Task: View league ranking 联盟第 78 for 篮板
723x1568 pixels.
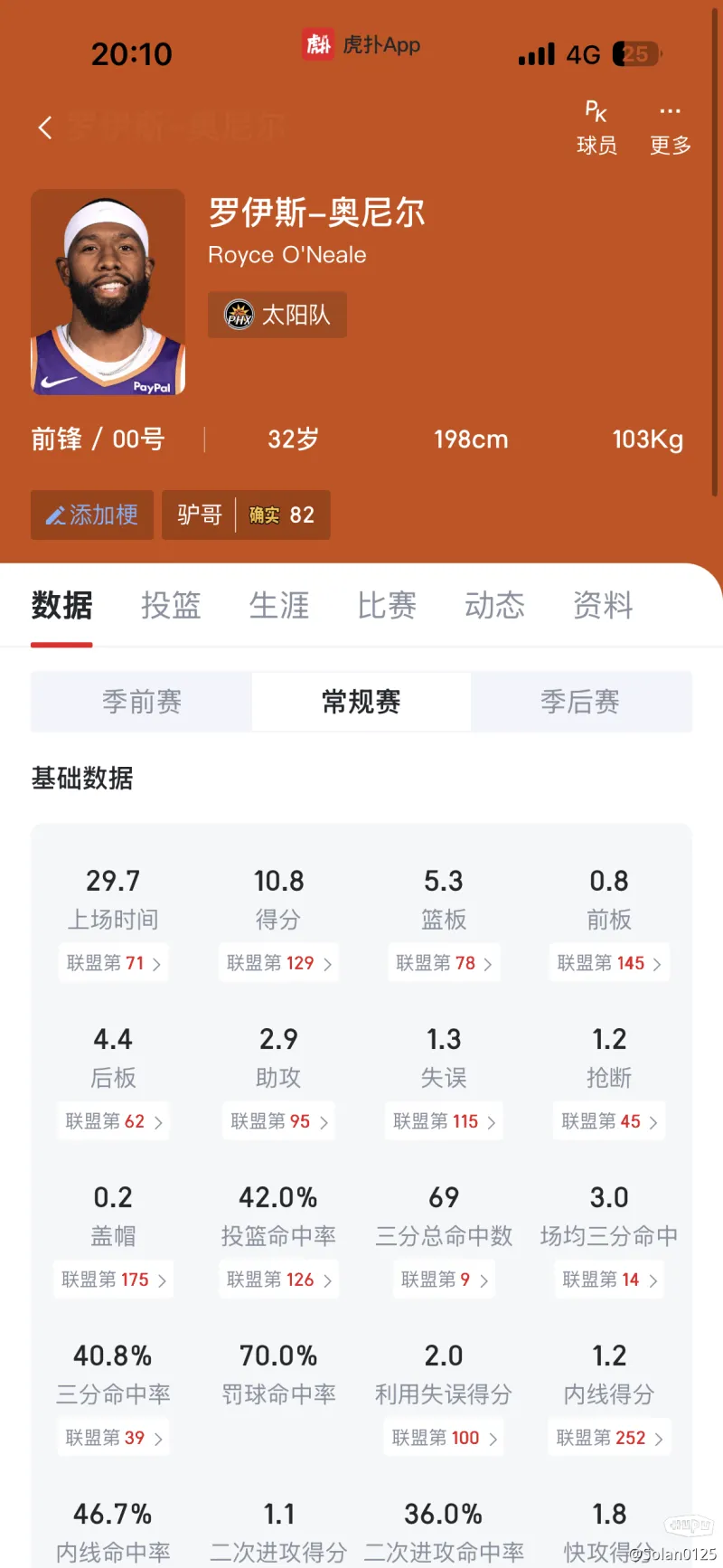Action: [444, 963]
